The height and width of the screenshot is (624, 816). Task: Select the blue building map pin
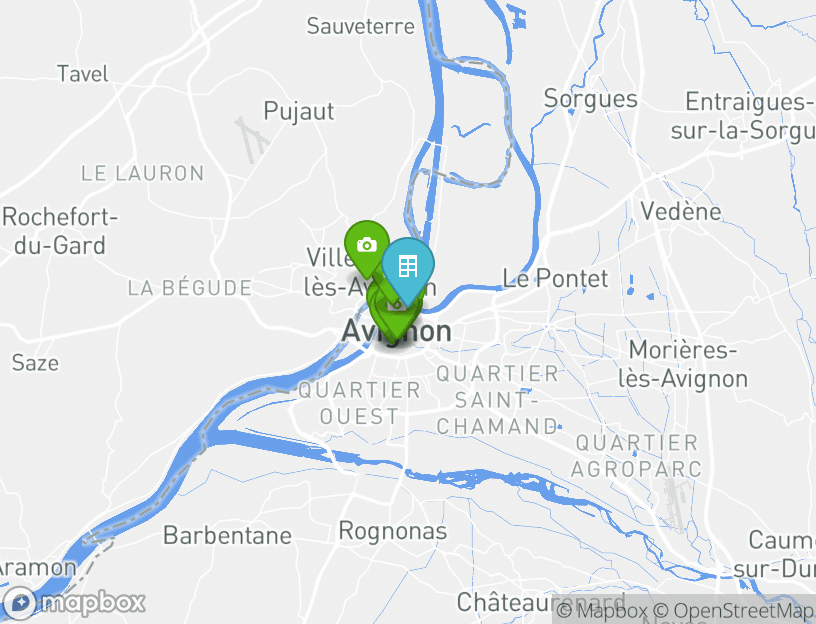tap(408, 264)
